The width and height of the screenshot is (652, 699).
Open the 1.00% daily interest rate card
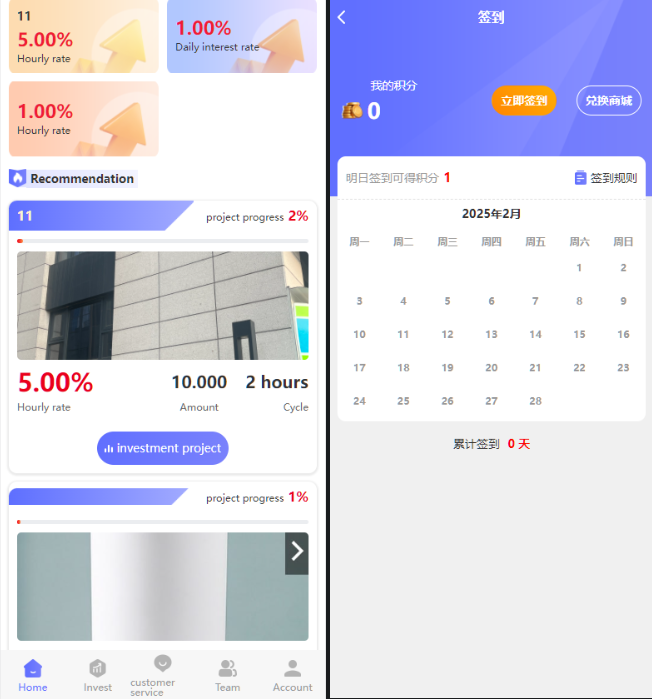[241, 38]
